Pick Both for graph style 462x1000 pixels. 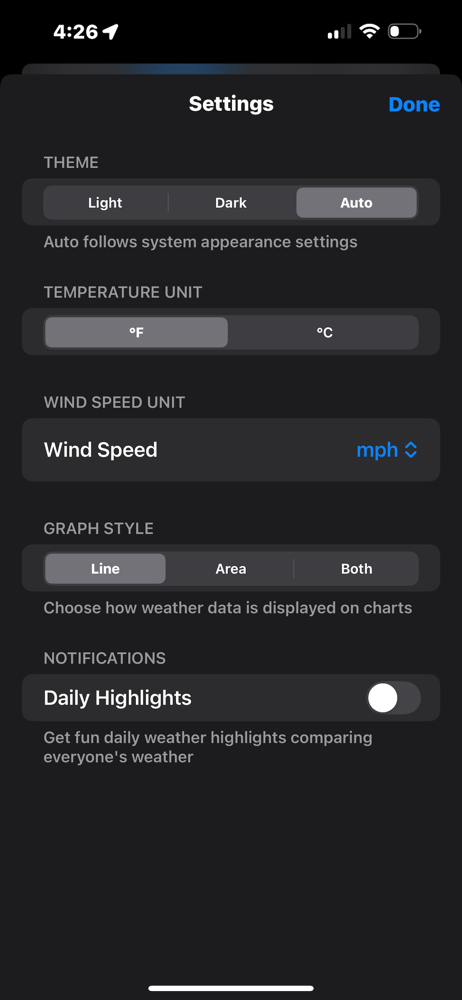pyautogui.click(x=356, y=569)
